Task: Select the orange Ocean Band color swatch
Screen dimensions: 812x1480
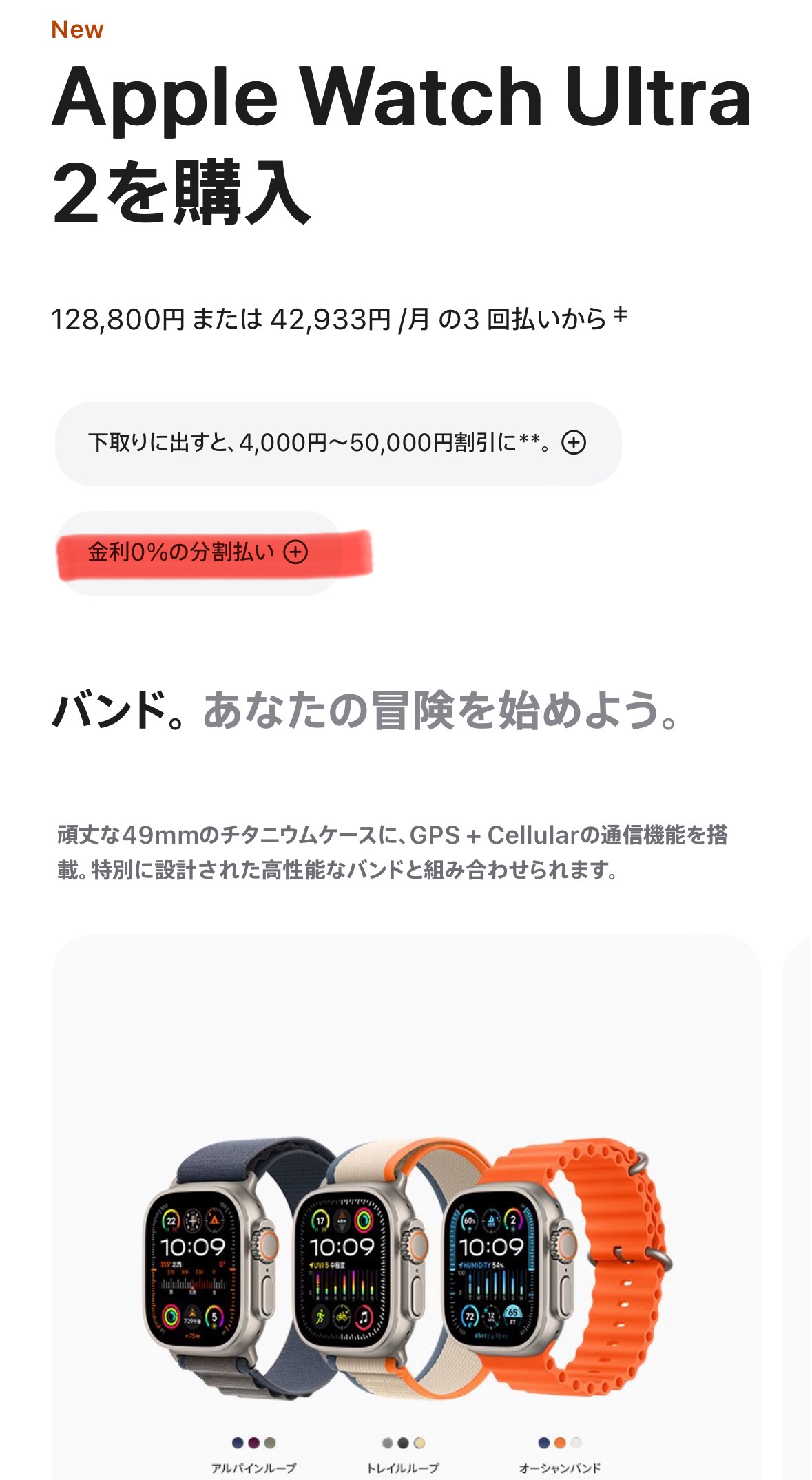Action: tap(559, 1443)
